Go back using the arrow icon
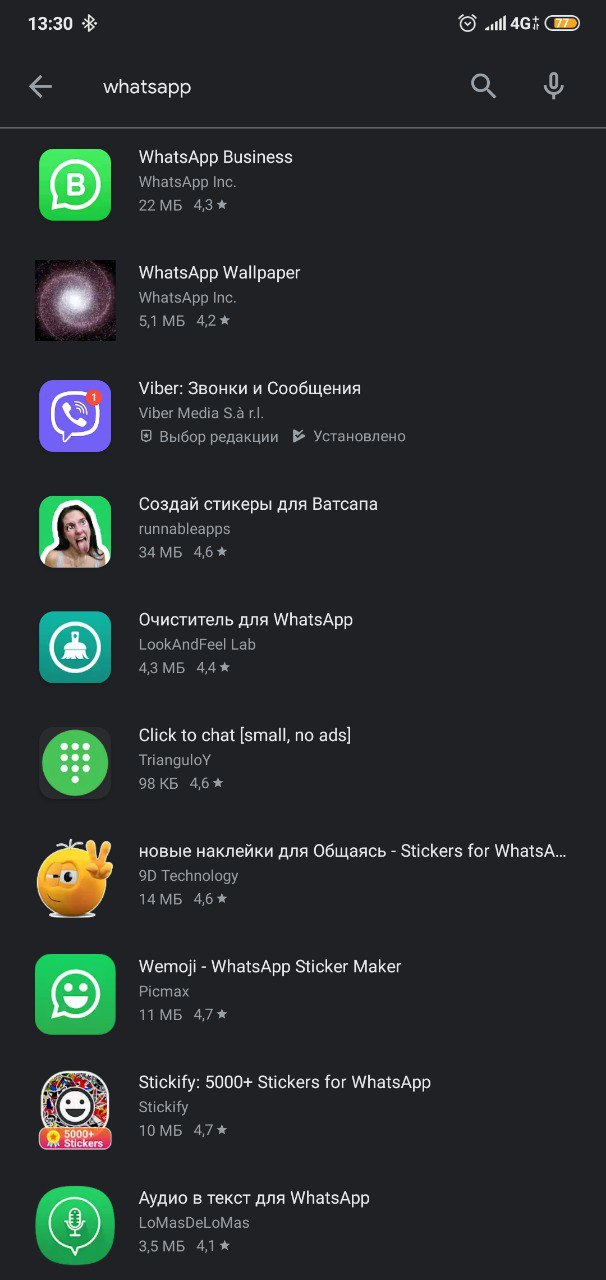Image resolution: width=606 pixels, height=1280 pixels. pos(40,87)
